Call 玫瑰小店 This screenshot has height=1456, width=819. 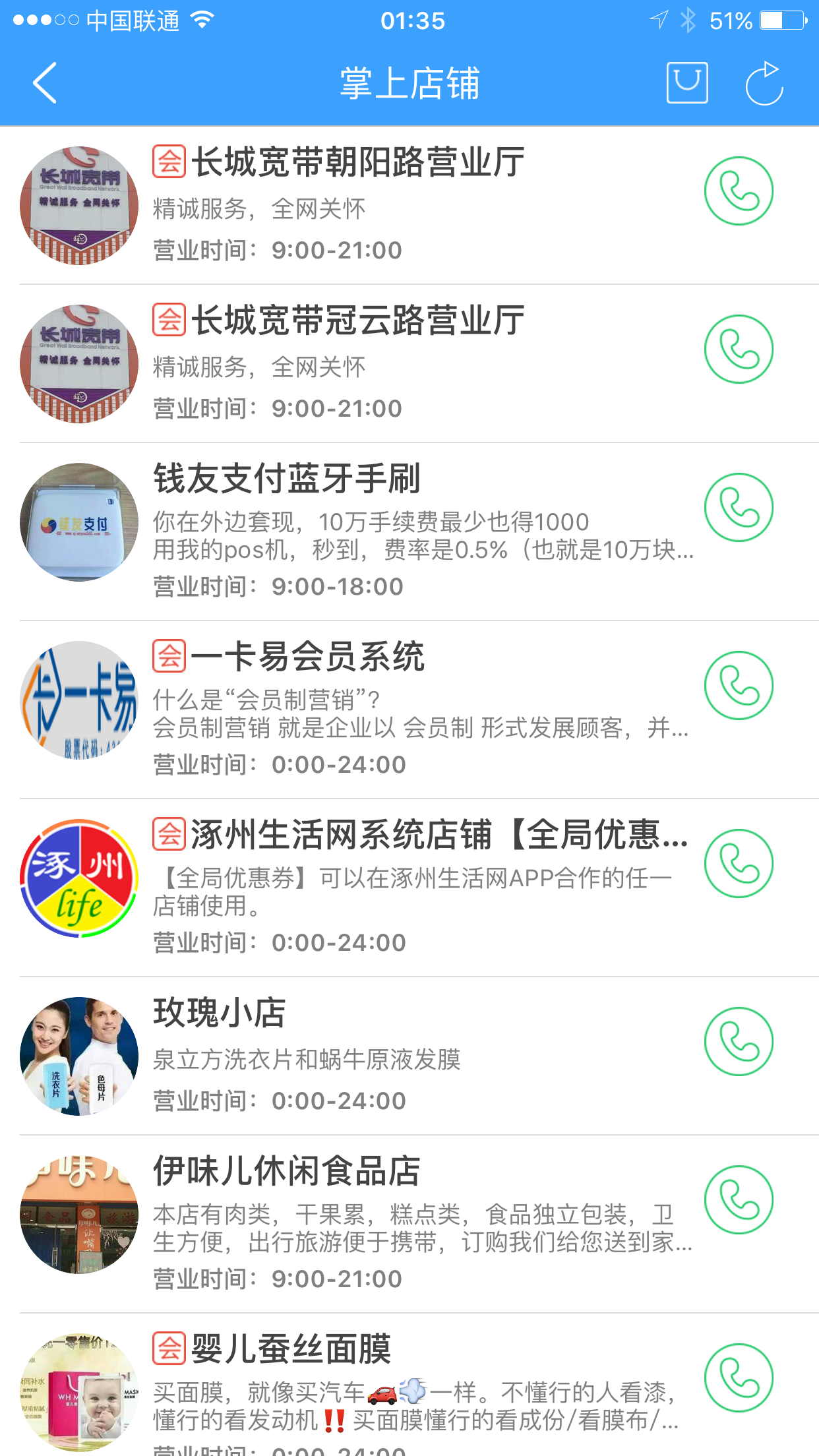coord(739,1042)
